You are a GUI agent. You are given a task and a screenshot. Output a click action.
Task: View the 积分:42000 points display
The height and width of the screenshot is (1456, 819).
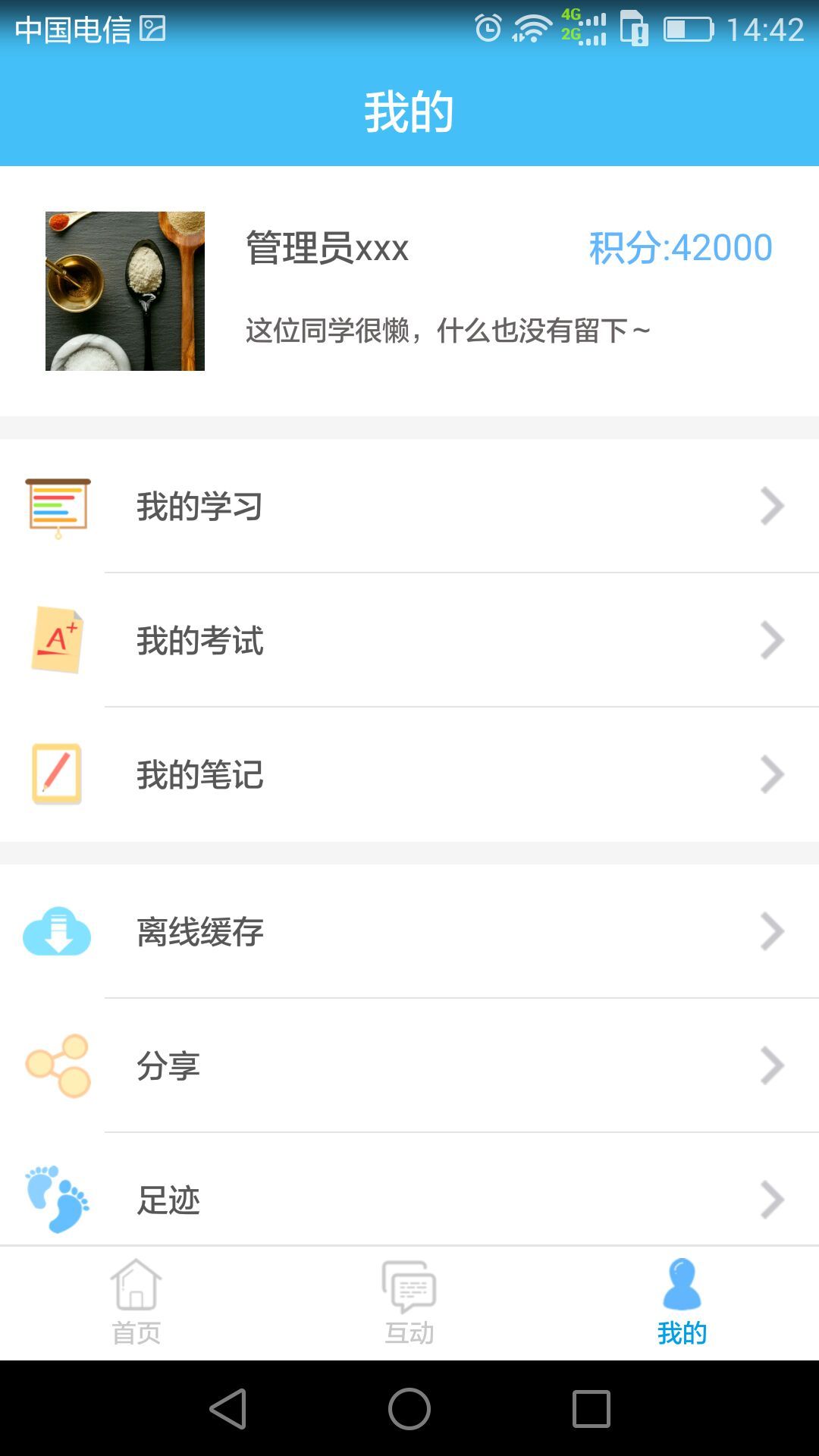pyautogui.click(x=679, y=246)
